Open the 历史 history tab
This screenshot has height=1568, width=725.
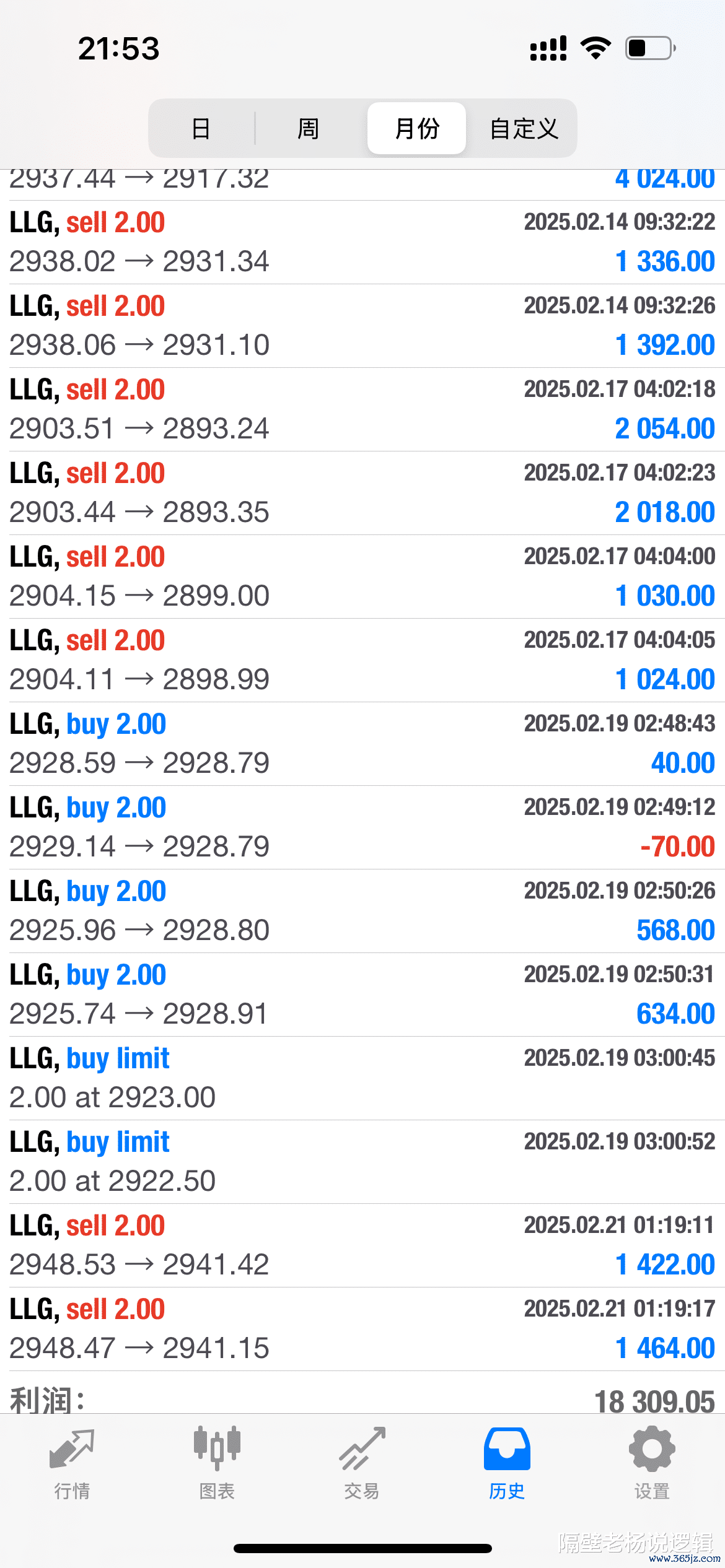tap(507, 1464)
